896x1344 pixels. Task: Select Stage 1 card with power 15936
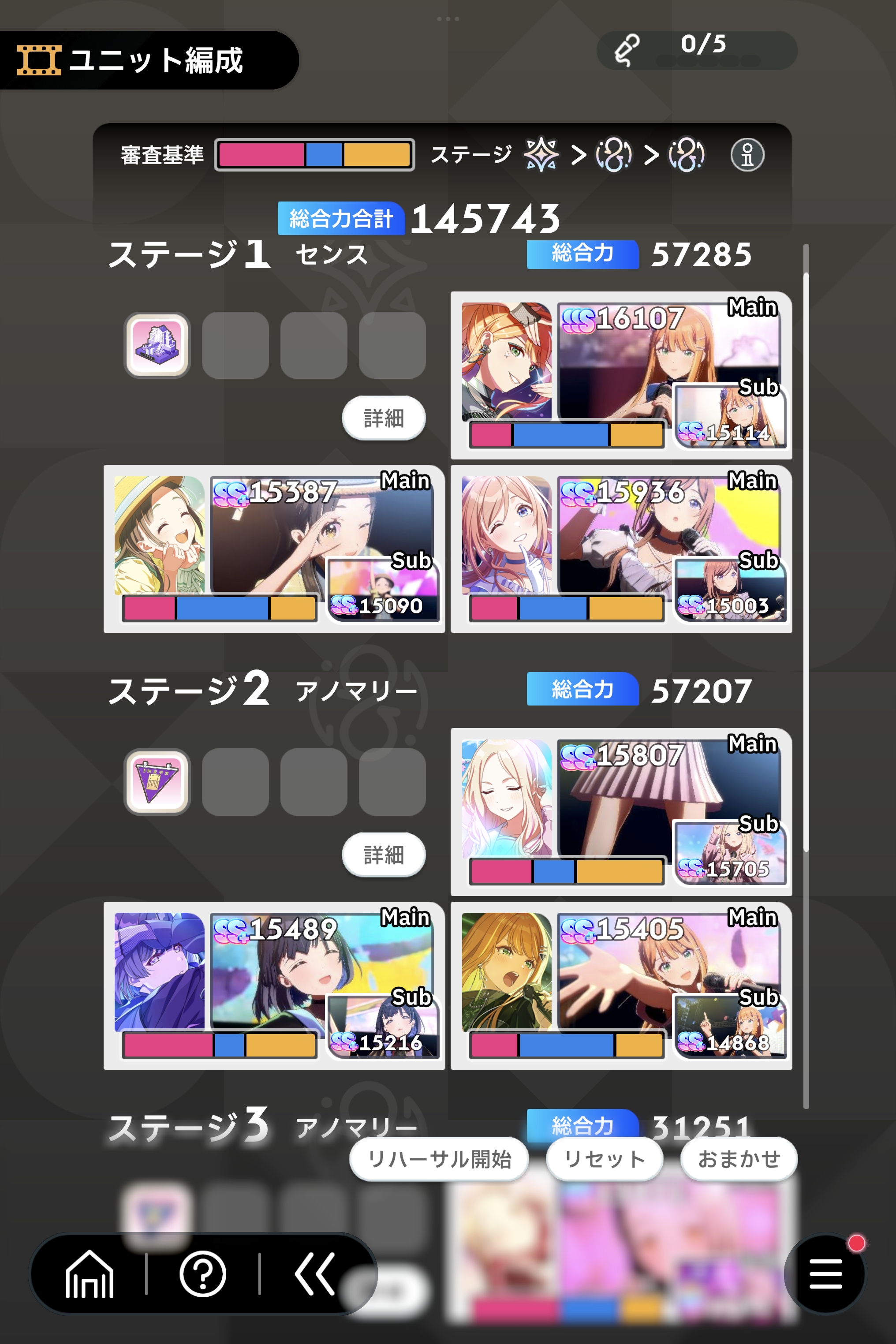[x=620, y=548]
